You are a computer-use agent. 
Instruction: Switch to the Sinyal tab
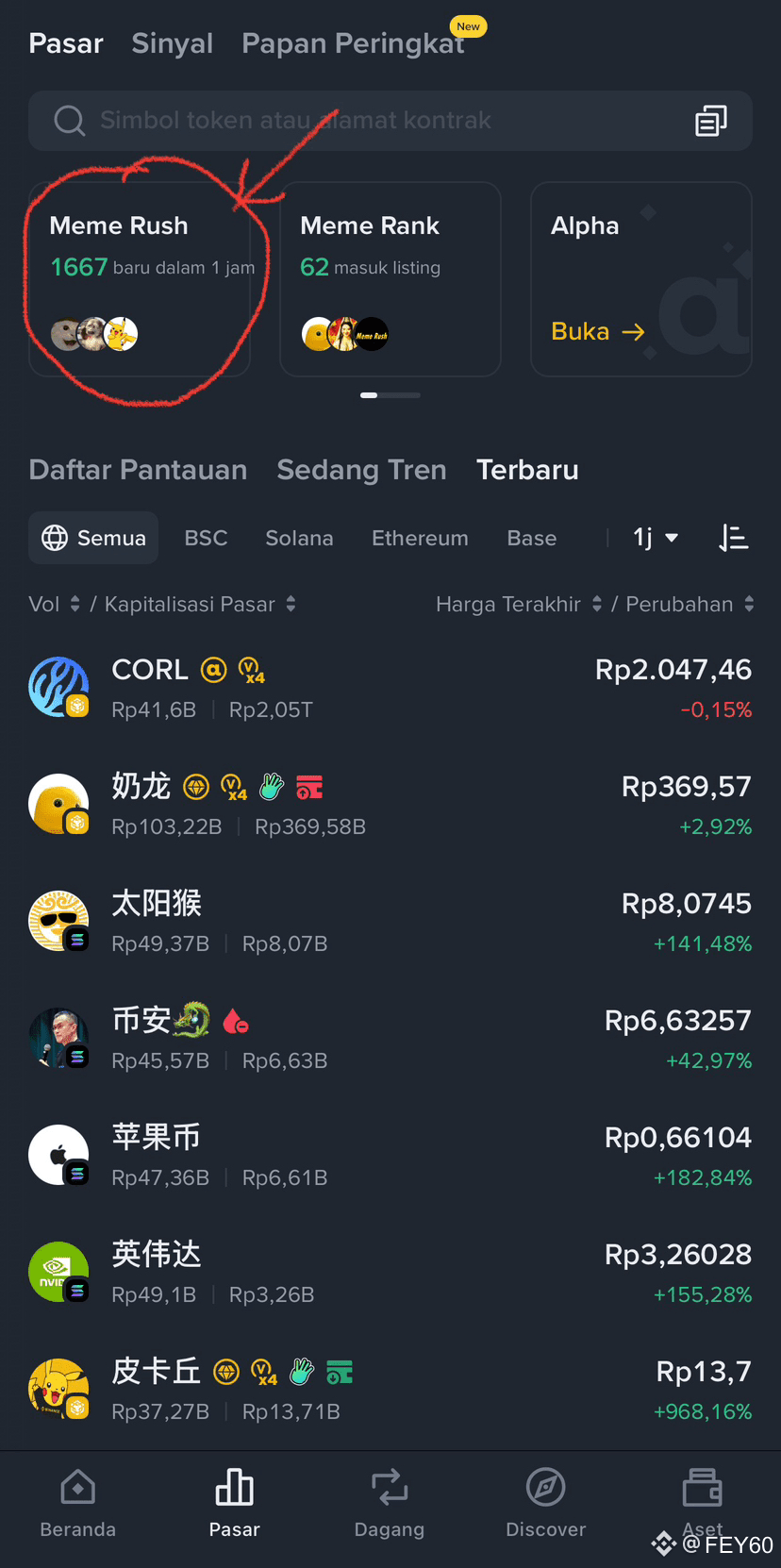[x=172, y=43]
